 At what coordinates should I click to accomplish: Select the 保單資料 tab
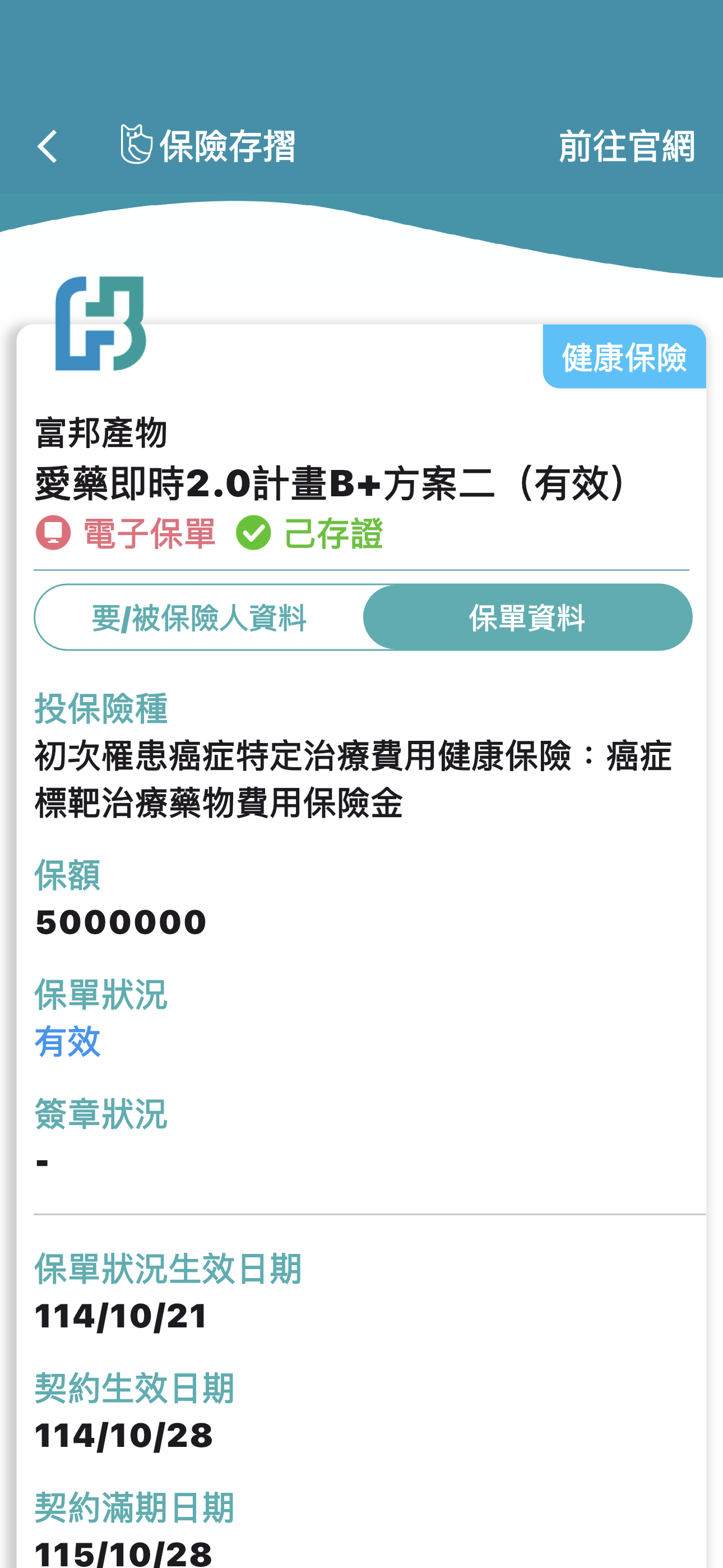(527, 618)
